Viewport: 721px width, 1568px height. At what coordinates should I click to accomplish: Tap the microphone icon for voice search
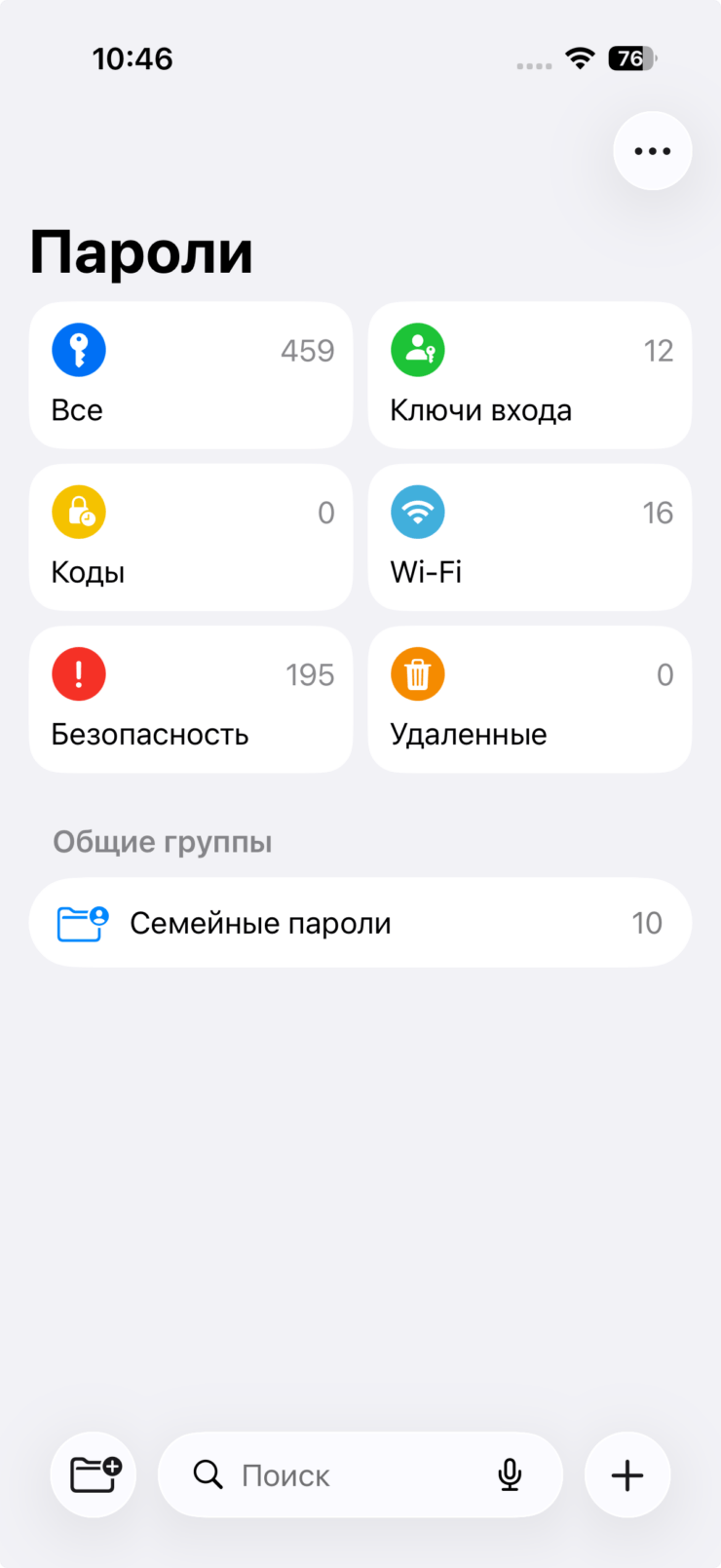point(510,1474)
